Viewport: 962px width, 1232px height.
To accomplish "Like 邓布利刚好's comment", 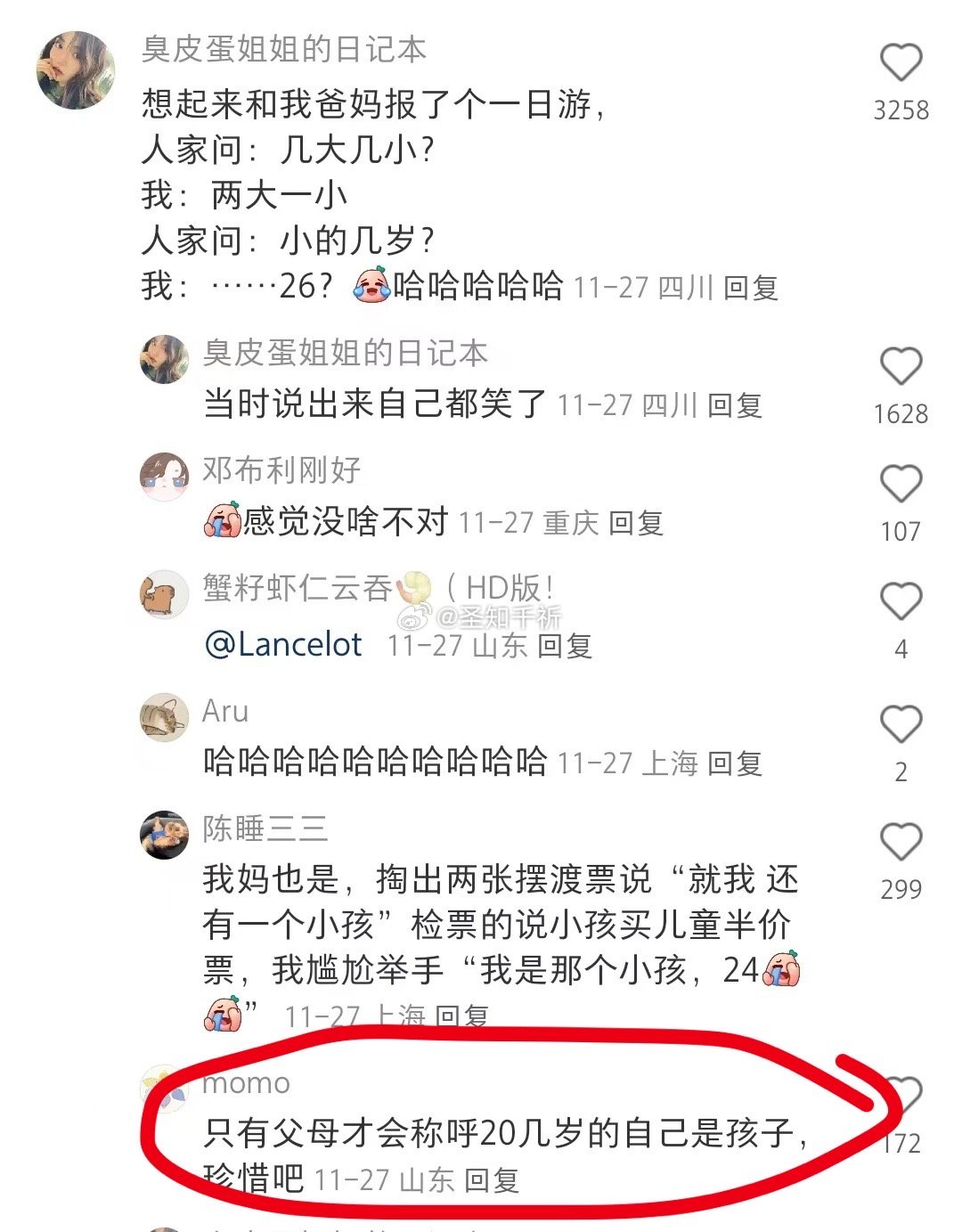I will pyautogui.click(x=901, y=485).
